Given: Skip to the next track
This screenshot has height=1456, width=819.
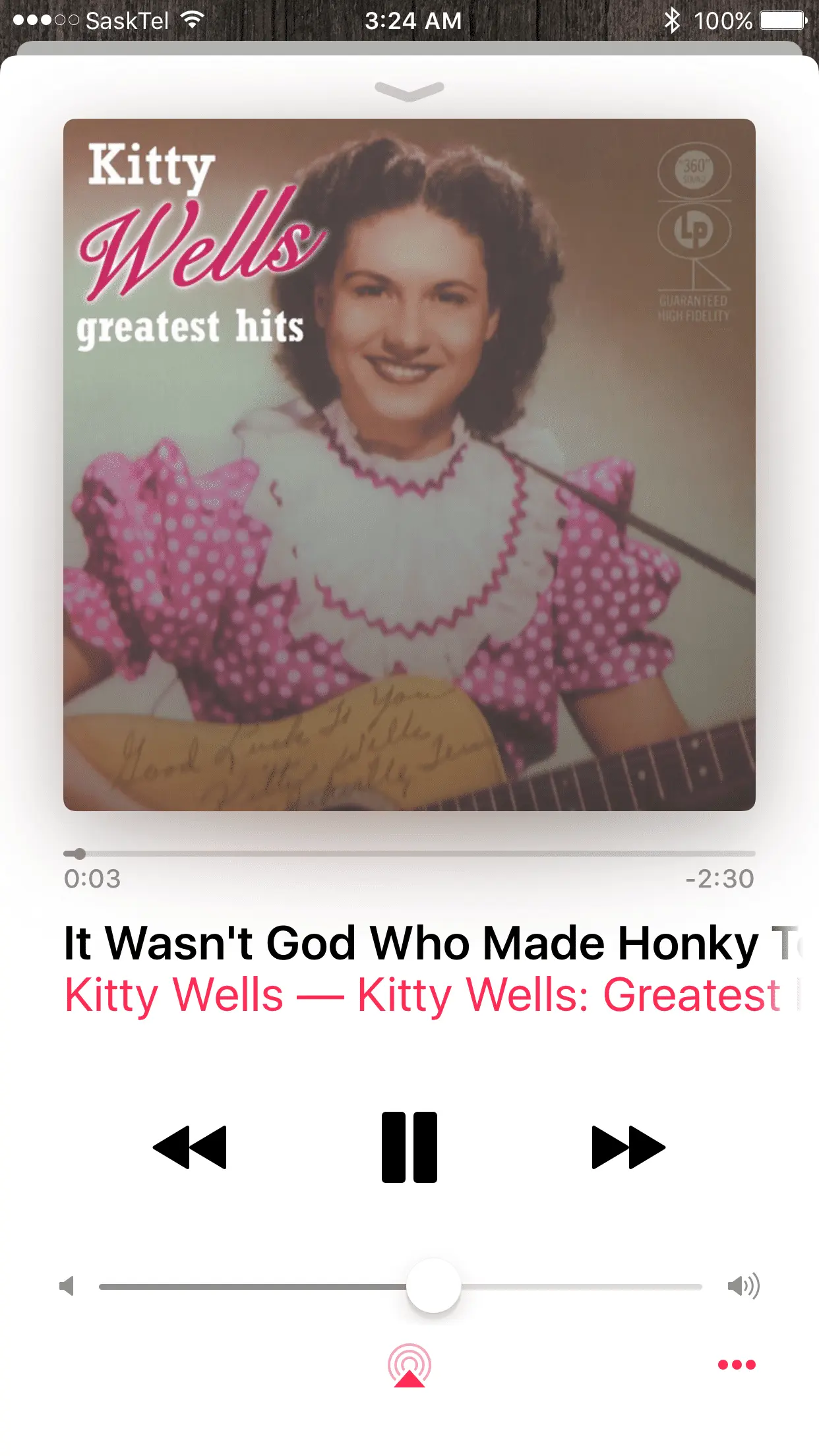Looking at the screenshot, I should [x=628, y=1147].
